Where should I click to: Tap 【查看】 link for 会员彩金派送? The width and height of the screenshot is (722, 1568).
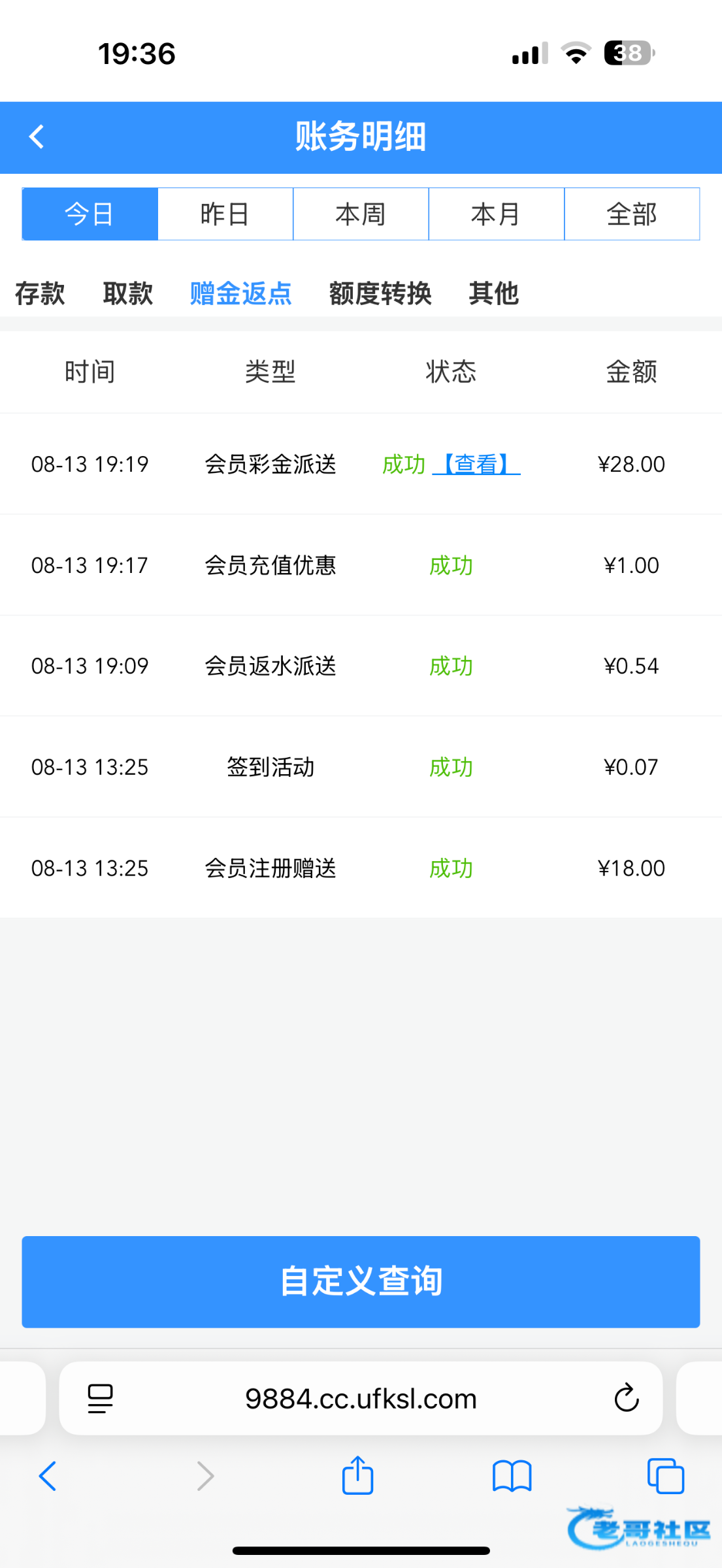click(x=476, y=465)
